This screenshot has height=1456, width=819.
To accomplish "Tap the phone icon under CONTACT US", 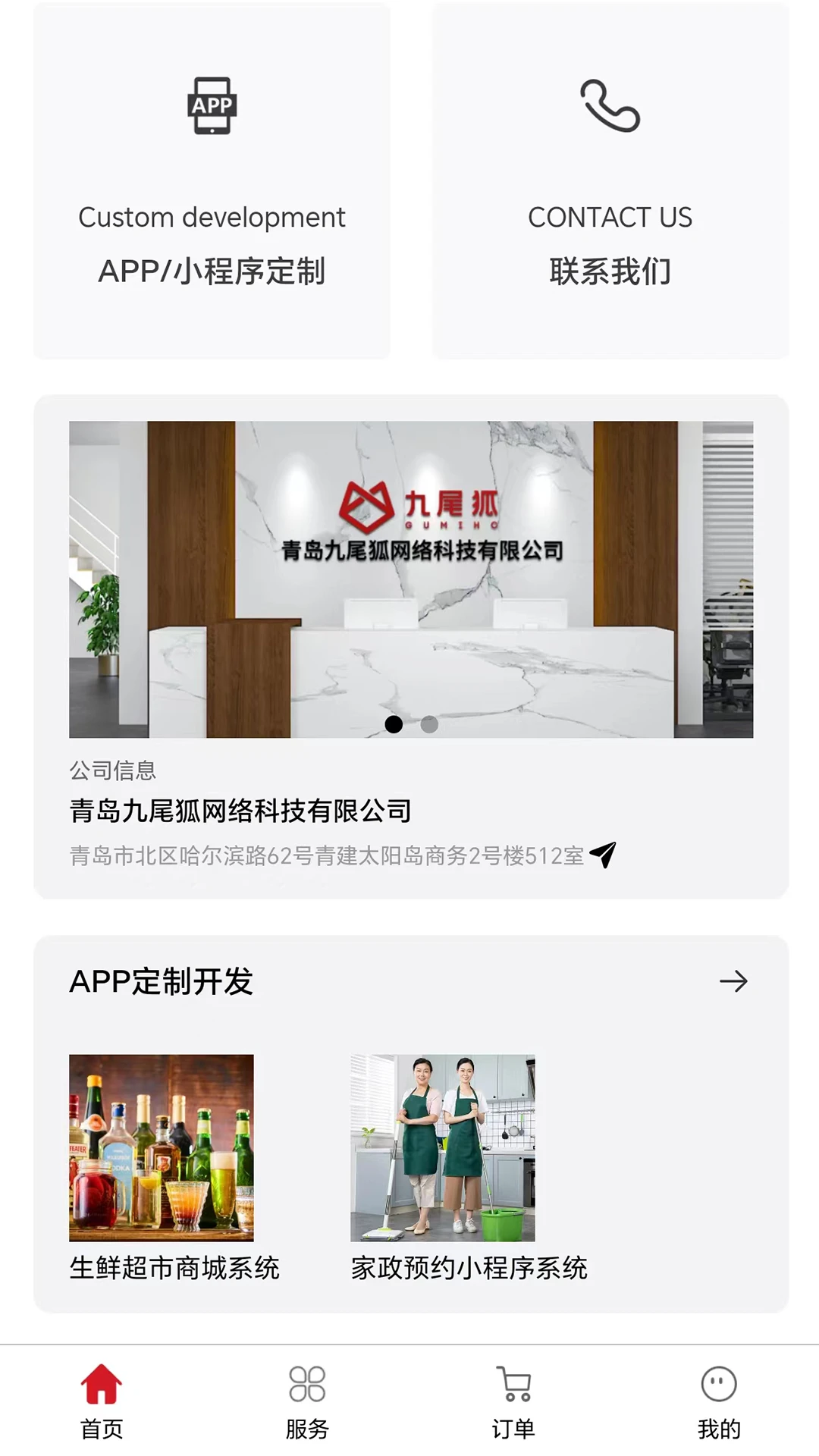I will [610, 106].
